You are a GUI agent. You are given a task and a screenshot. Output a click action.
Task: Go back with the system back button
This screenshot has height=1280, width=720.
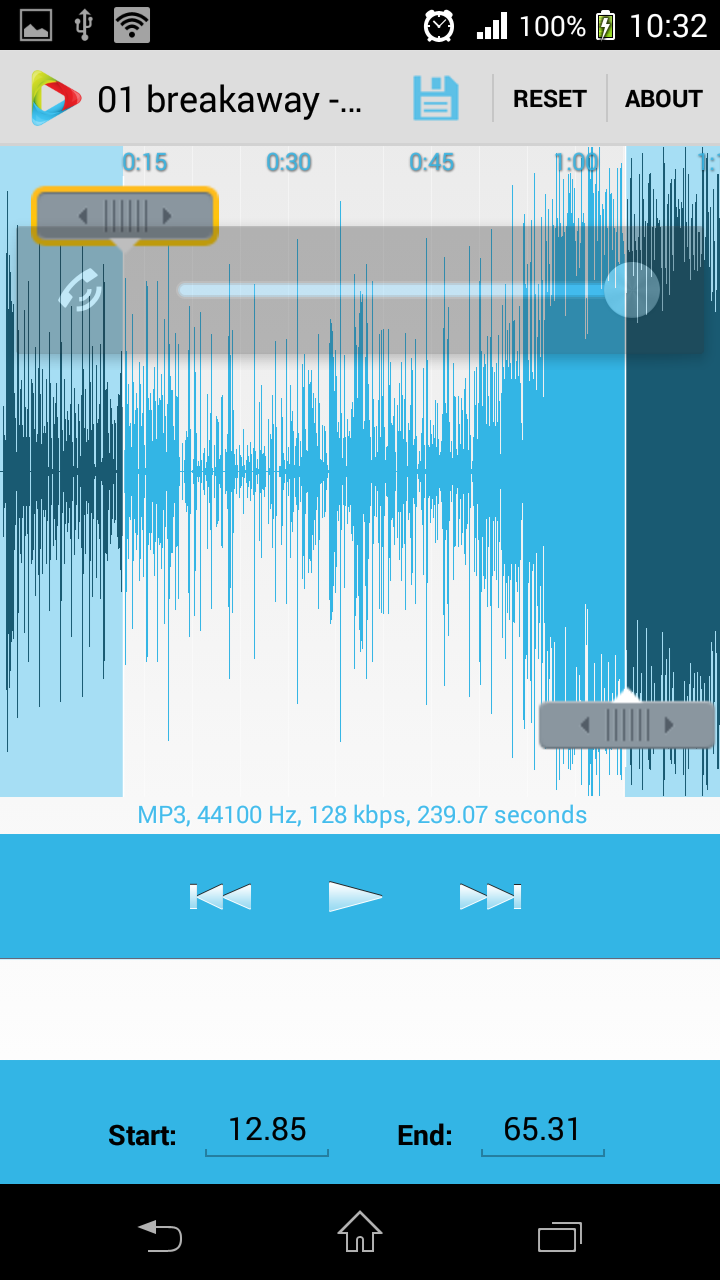click(160, 1234)
